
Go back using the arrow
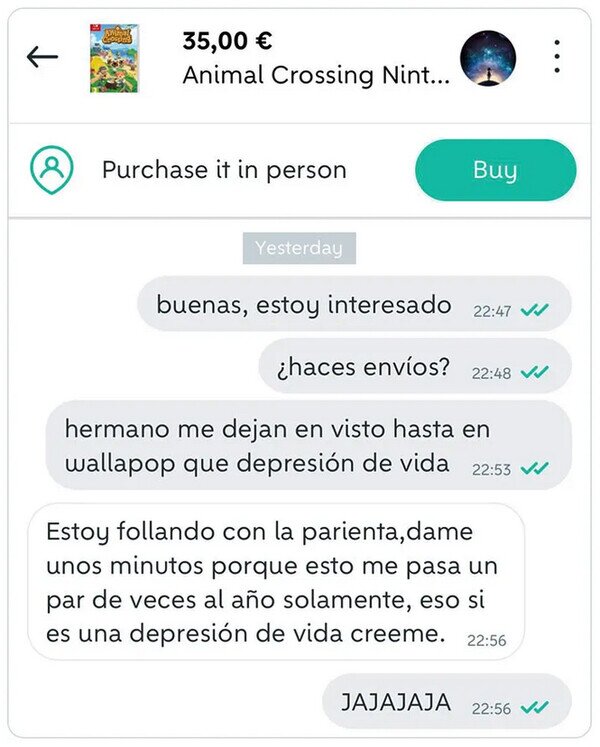[42, 58]
